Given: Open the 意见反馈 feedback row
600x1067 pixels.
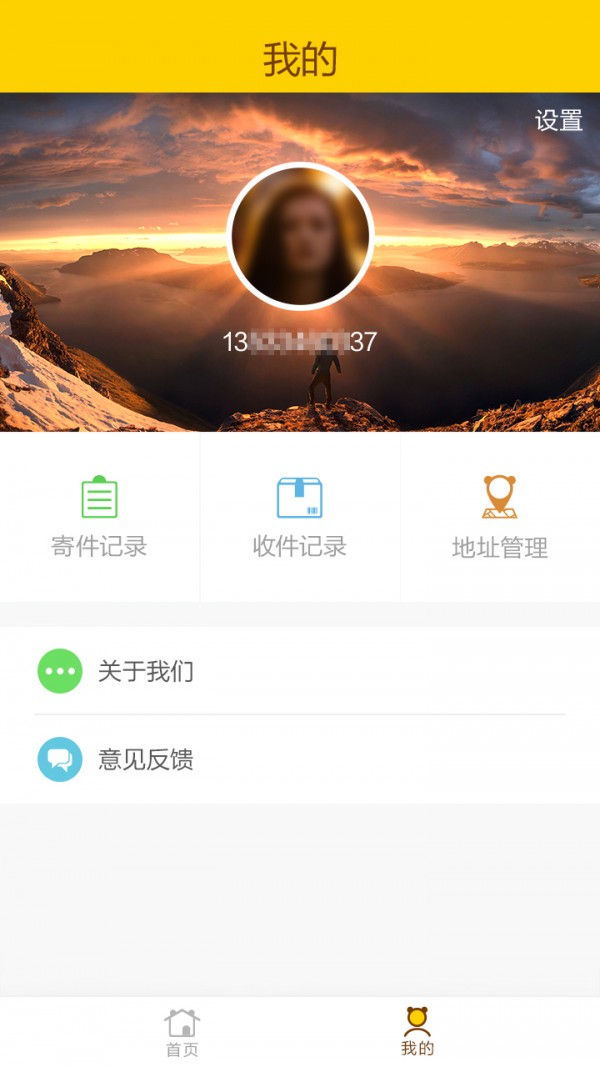Looking at the screenshot, I should point(300,759).
